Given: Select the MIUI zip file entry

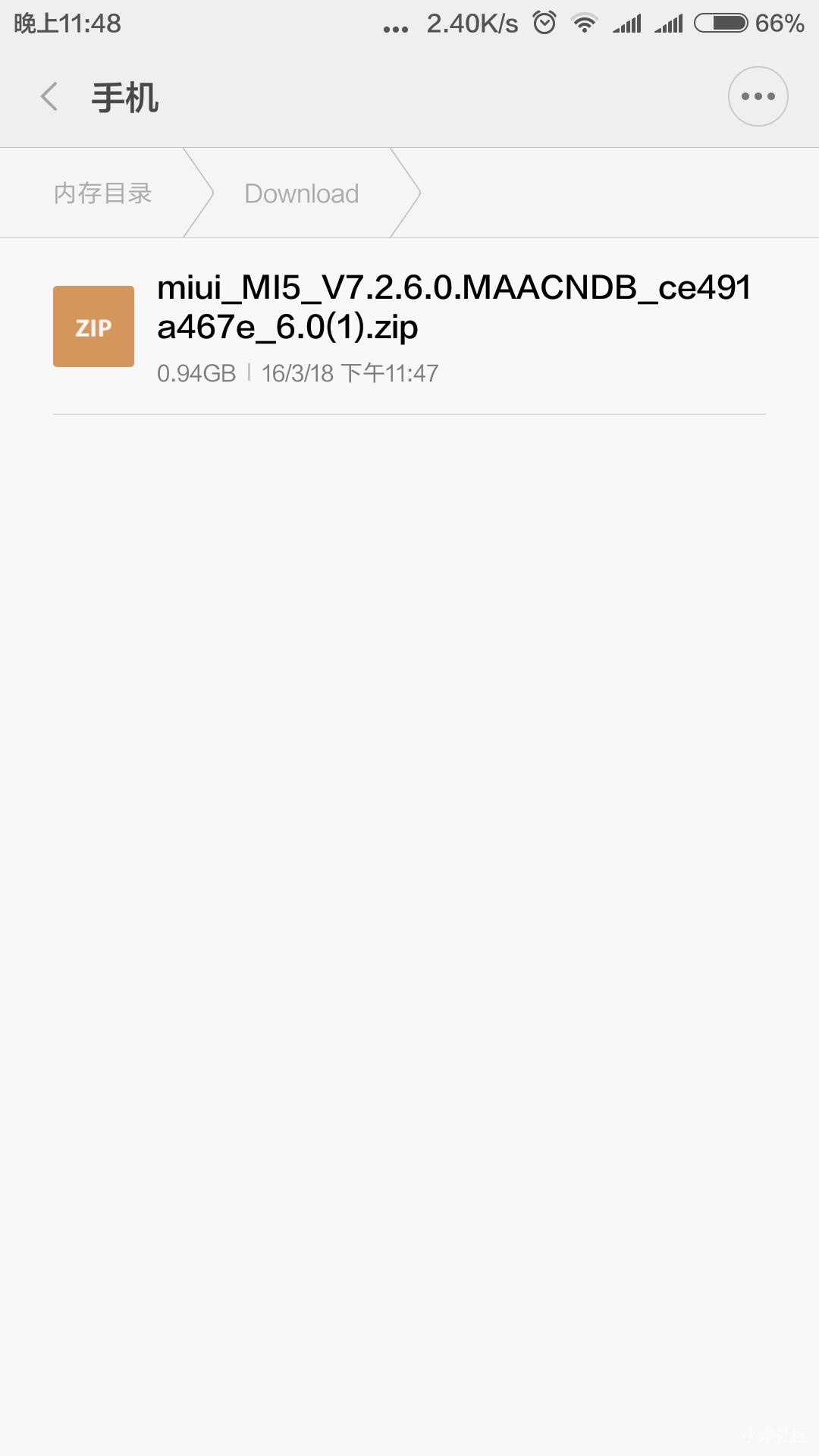Looking at the screenshot, I should coord(409,326).
